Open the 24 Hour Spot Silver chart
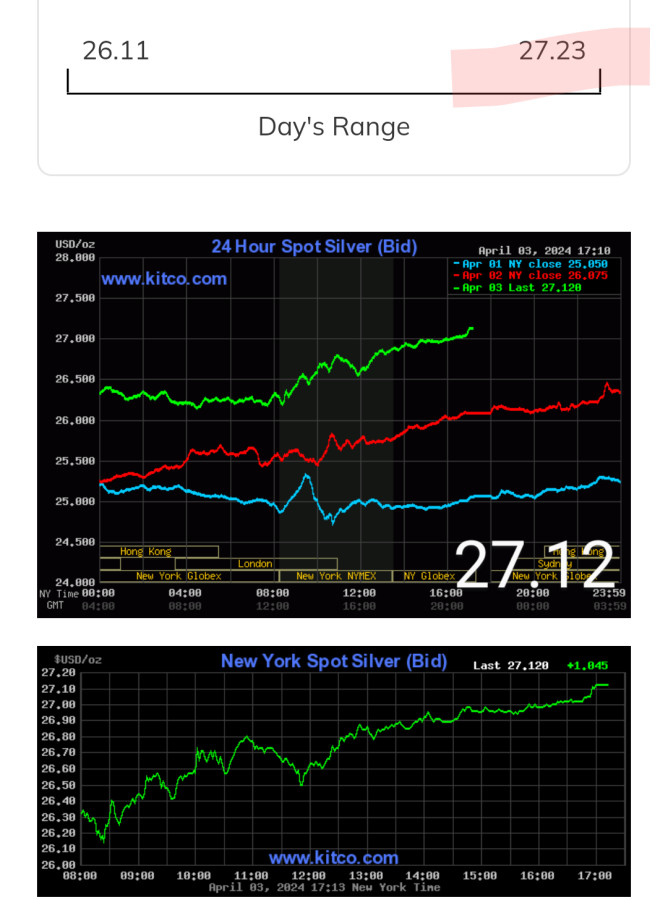Viewport: 668px width, 900px height. point(334,424)
